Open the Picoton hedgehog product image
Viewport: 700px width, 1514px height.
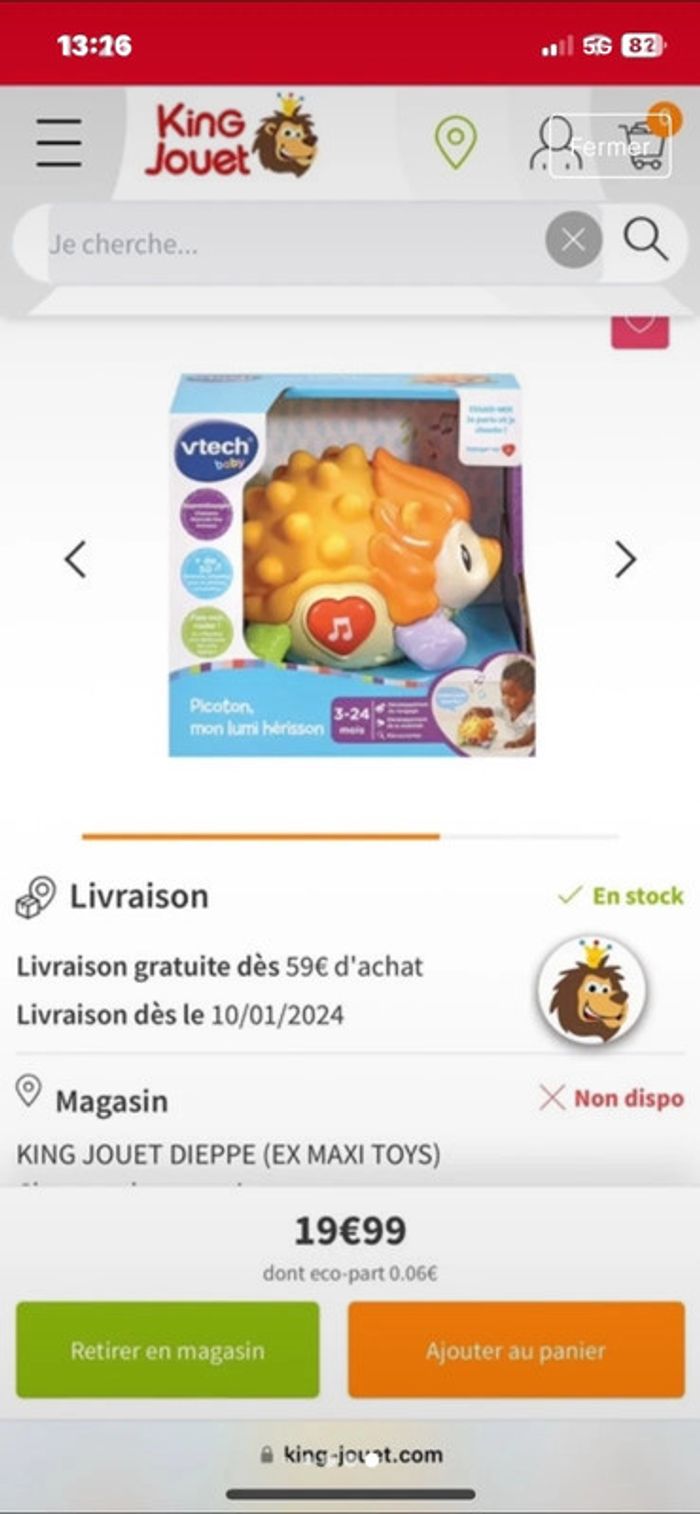(x=350, y=565)
